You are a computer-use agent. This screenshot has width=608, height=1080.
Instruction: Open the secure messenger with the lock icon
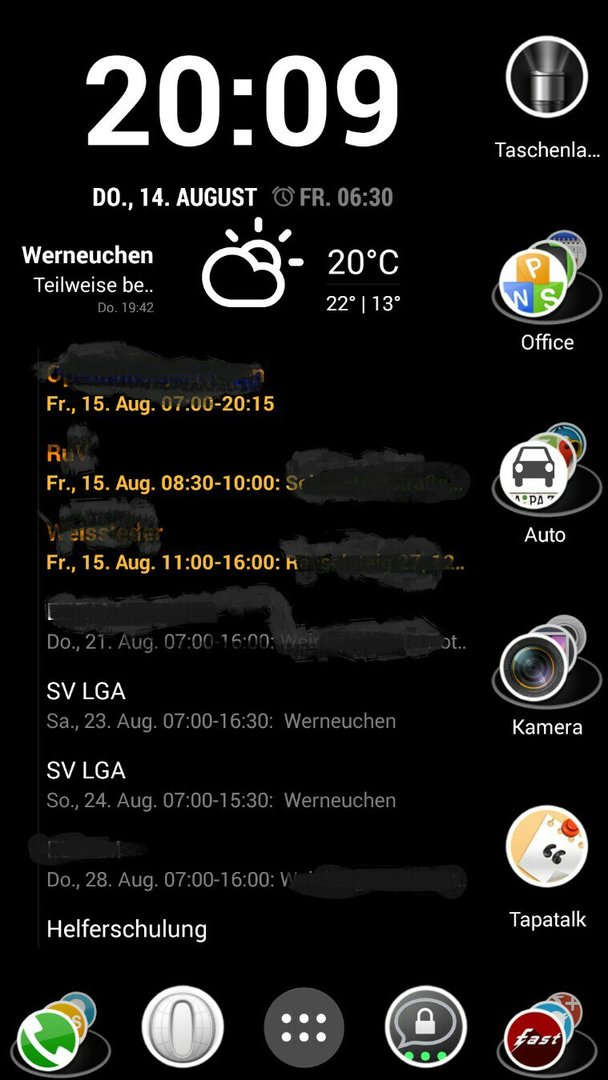tap(426, 1027)
